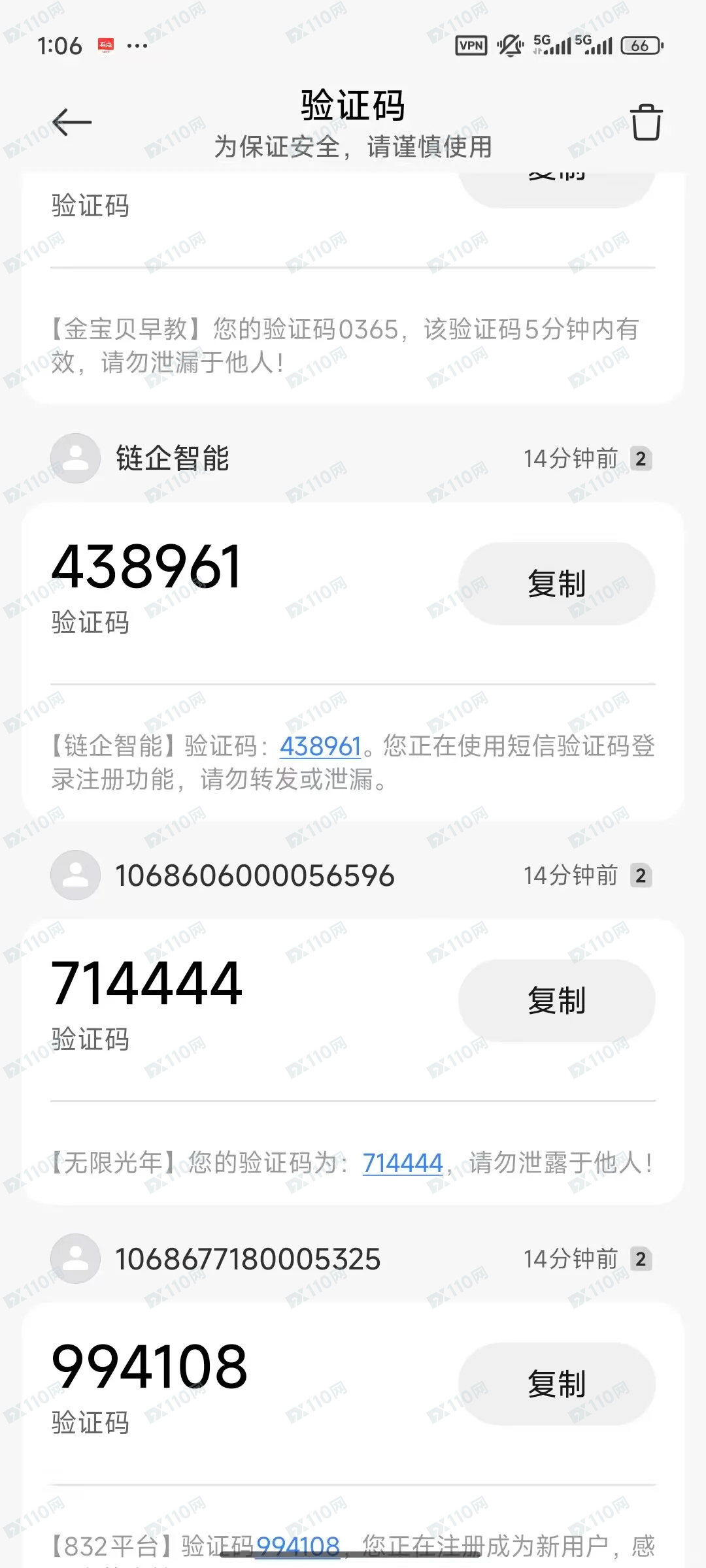Tap the avatar for sender 1068677180005325
Image resolution: width=706 pixels, height=1568 pixels.
(x=75, y=1259)
